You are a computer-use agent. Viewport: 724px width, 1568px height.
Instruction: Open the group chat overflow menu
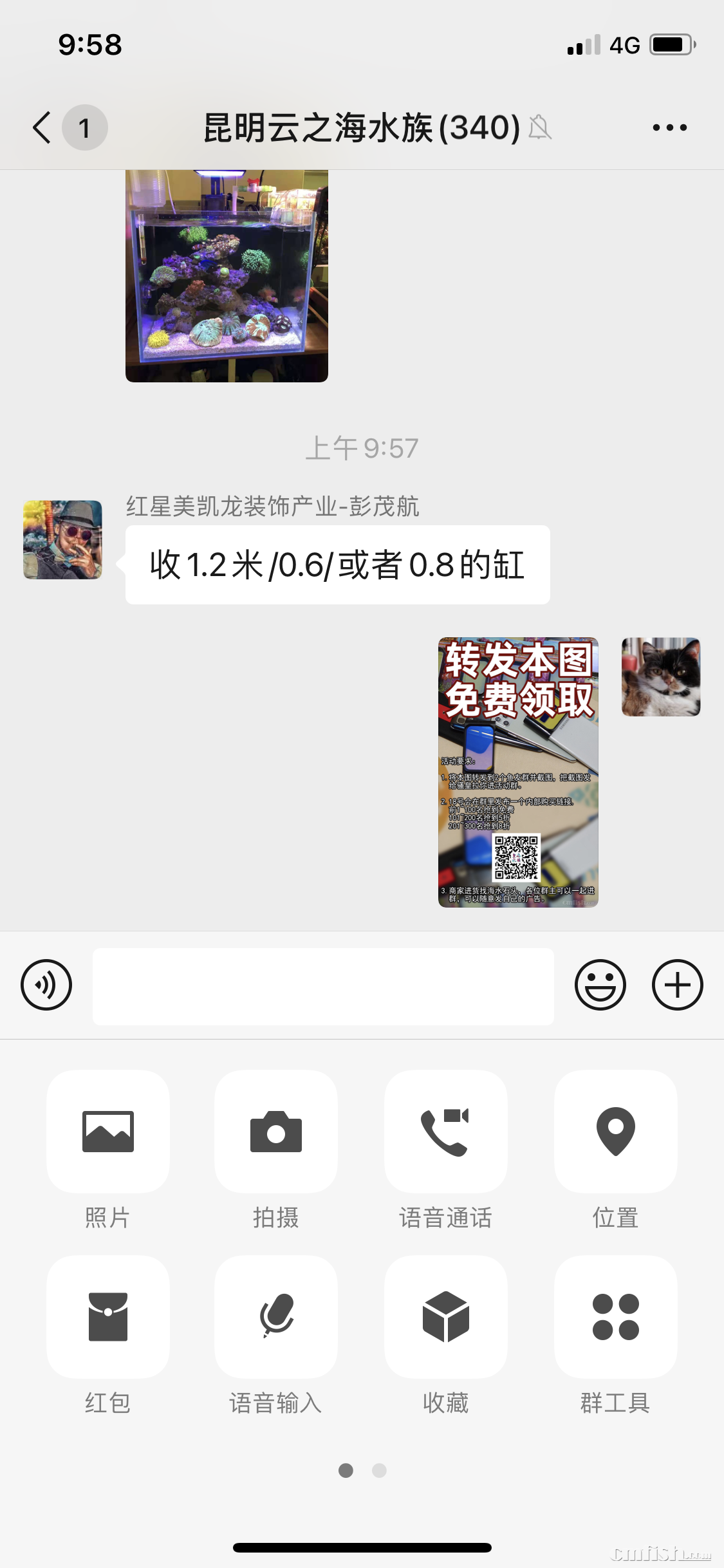(669, 127)
